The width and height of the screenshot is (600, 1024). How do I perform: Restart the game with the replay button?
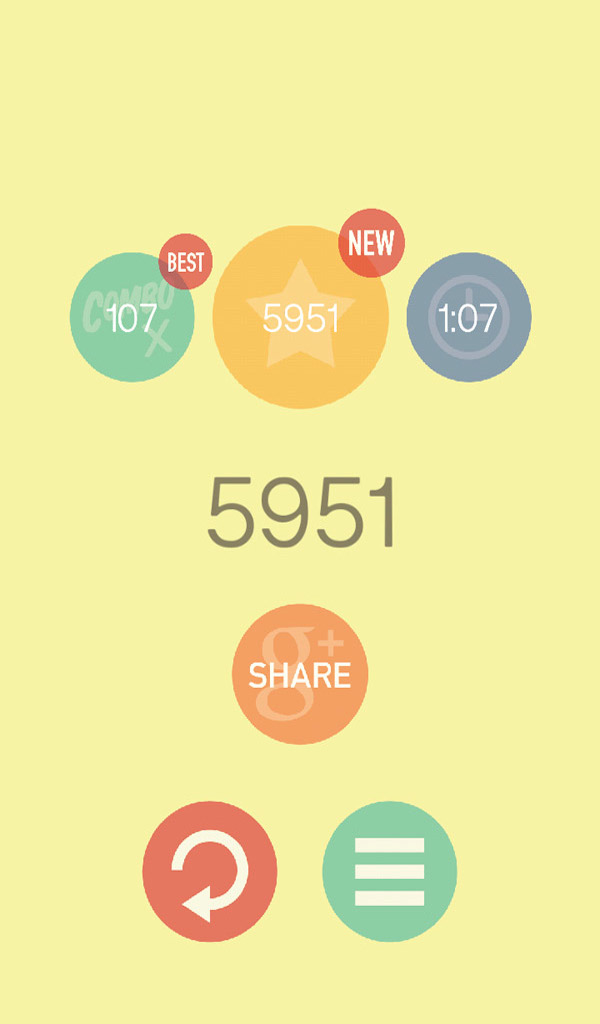click(210, 871)
